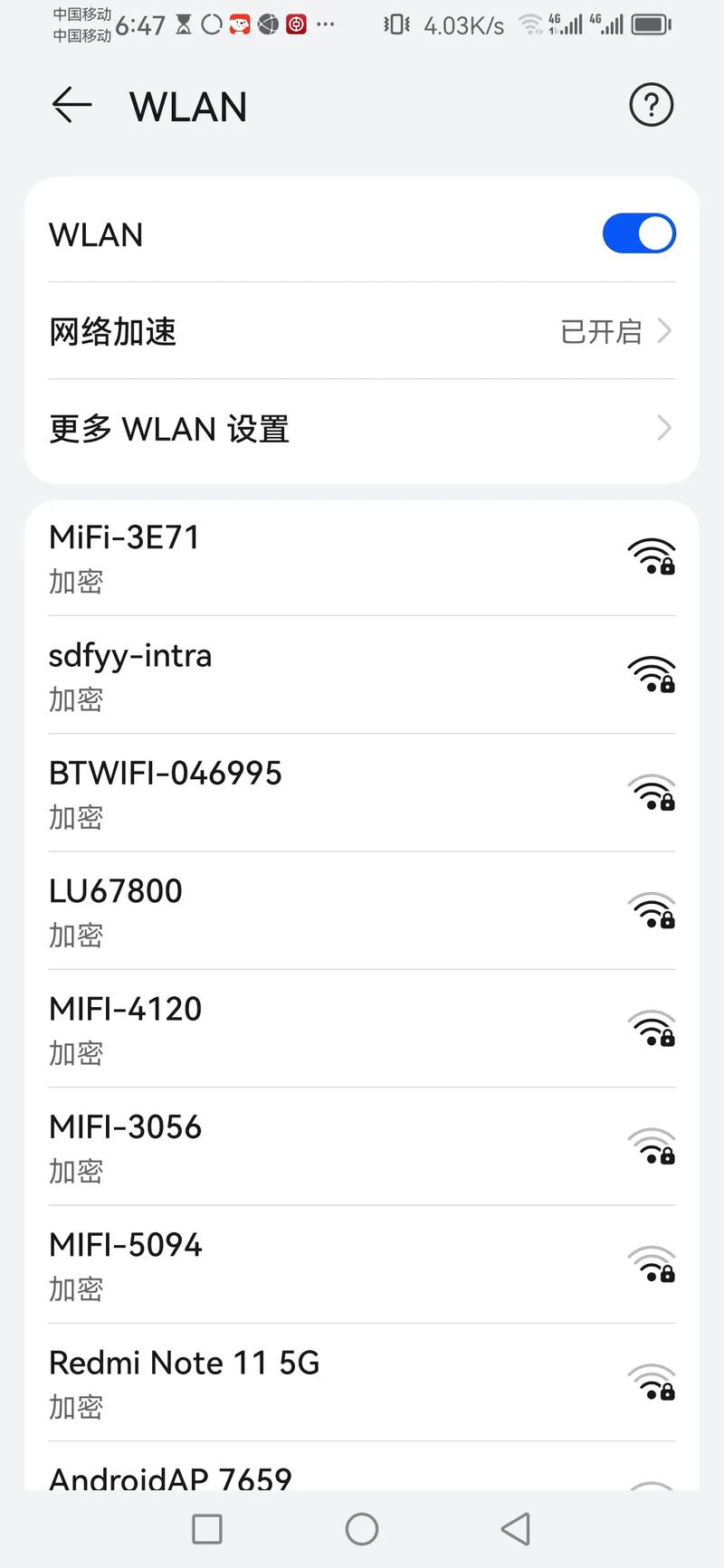724x1568 pixels.
Task: Expand 网络加速 settings via its chevron
Action: click(x=663, y=331)
